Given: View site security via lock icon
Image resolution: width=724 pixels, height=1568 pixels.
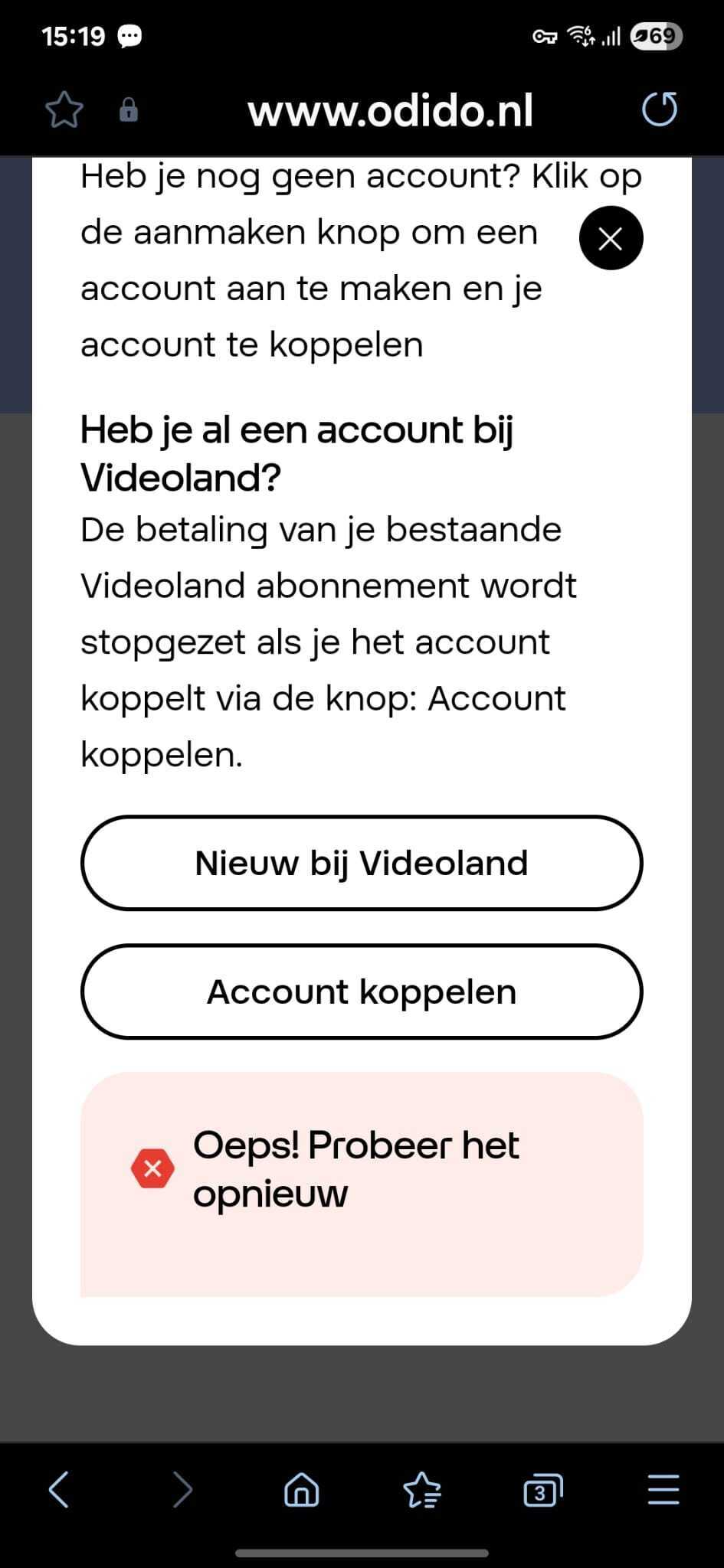Looking at the screenshot, I should (x=129, y=110).
